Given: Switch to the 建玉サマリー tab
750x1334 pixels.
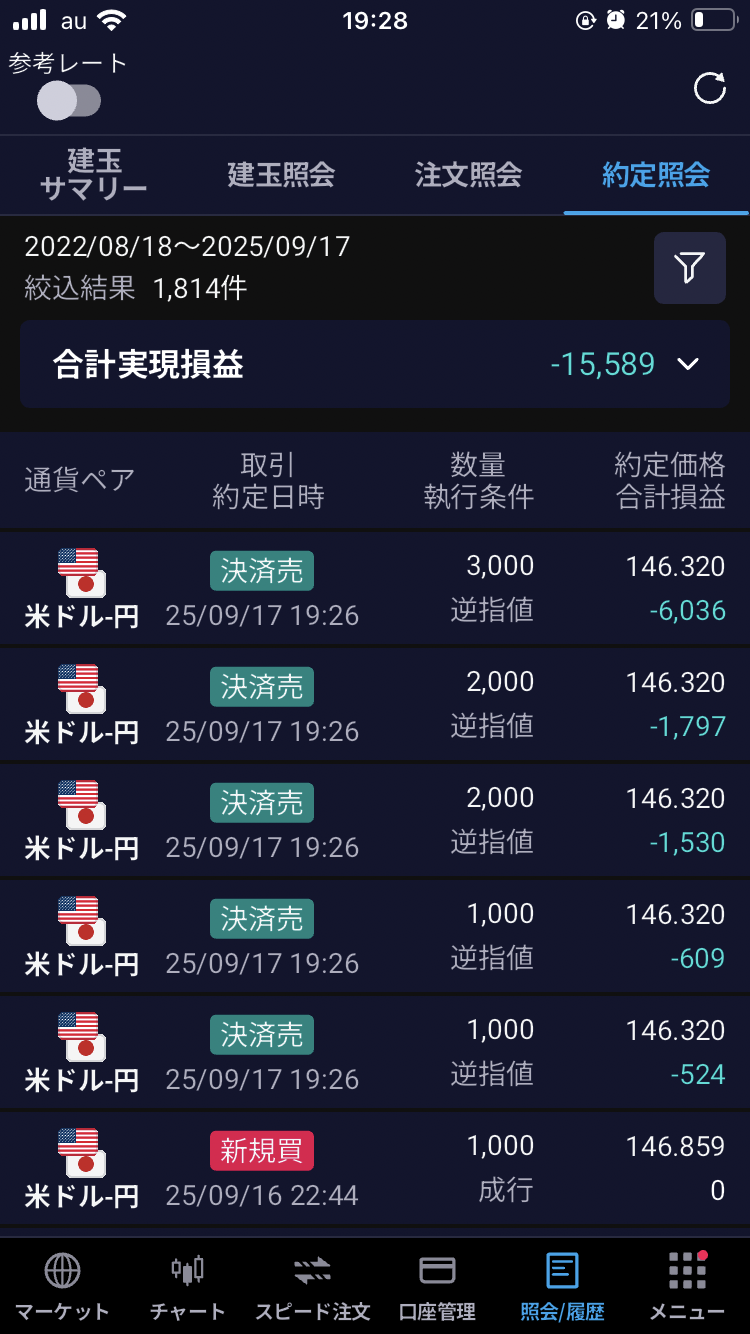Looking at the screenshot, I should [x=94, y=175].
